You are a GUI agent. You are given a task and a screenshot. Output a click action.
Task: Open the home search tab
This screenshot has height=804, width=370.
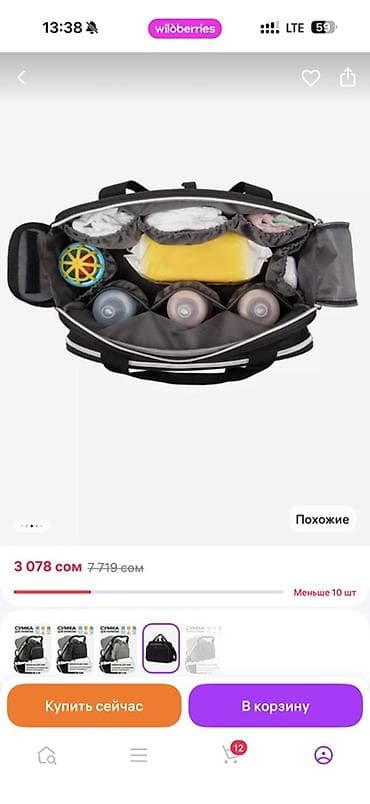tap(47, 755)
